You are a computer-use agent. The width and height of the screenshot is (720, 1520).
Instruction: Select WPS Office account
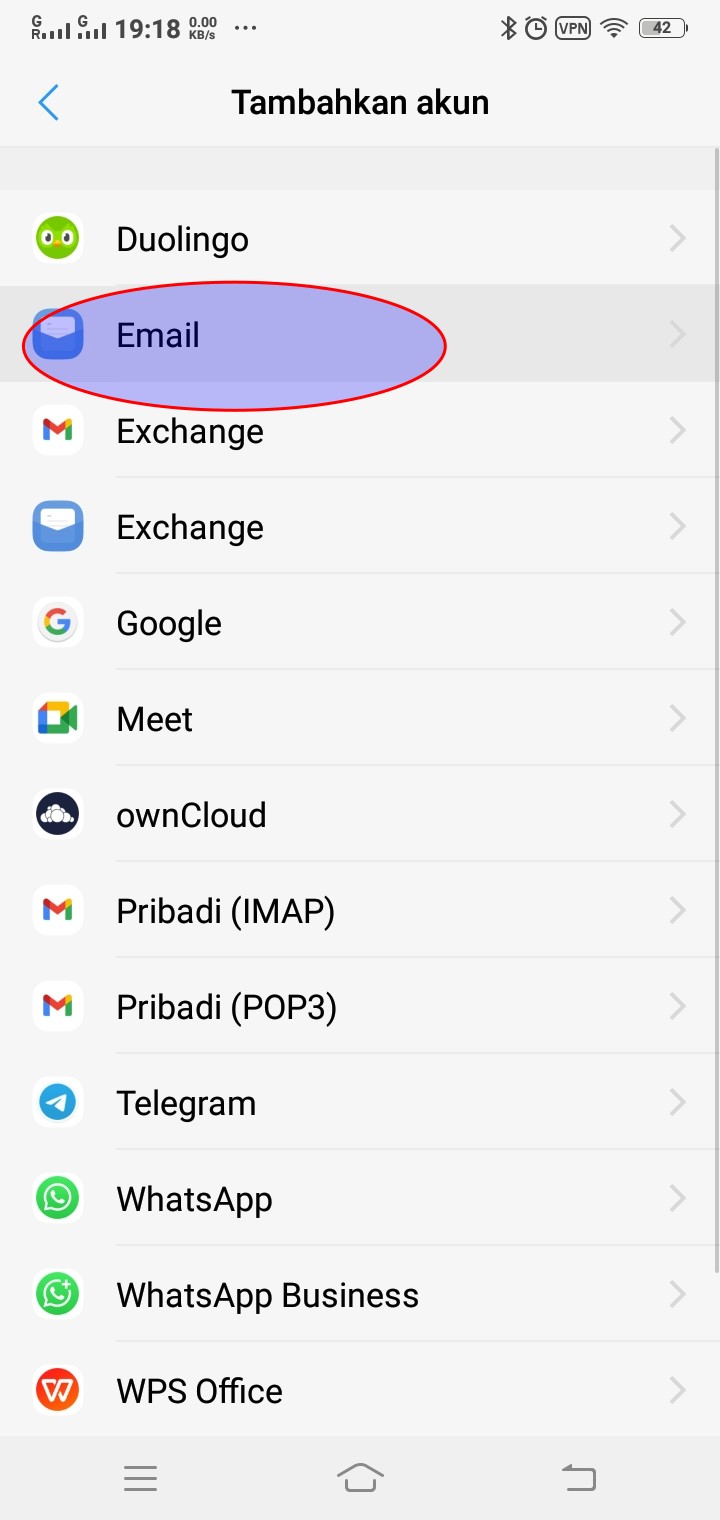click(360, 1390)
